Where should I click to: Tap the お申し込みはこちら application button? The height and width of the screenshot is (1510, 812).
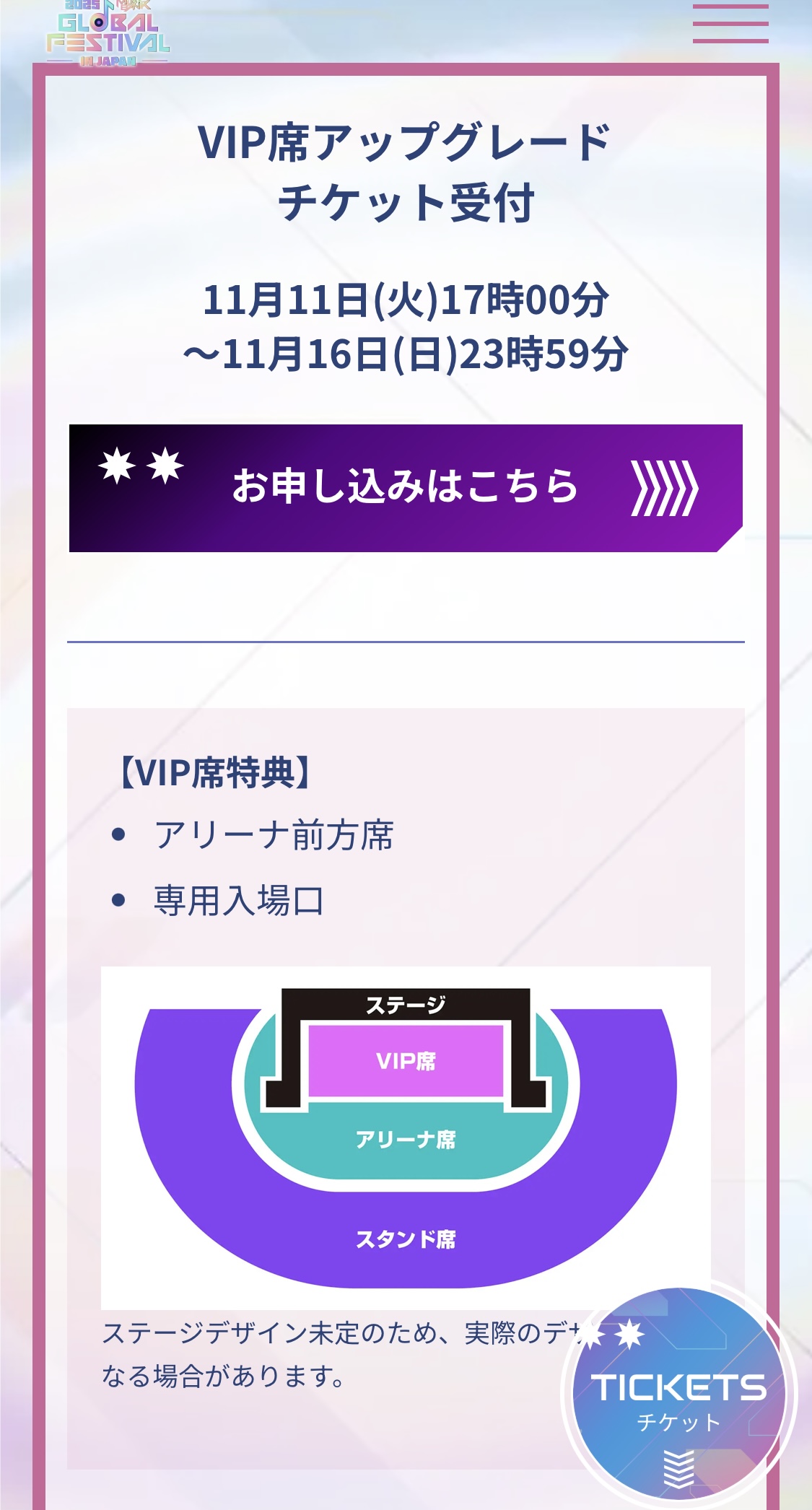click(x=406, y=488)
